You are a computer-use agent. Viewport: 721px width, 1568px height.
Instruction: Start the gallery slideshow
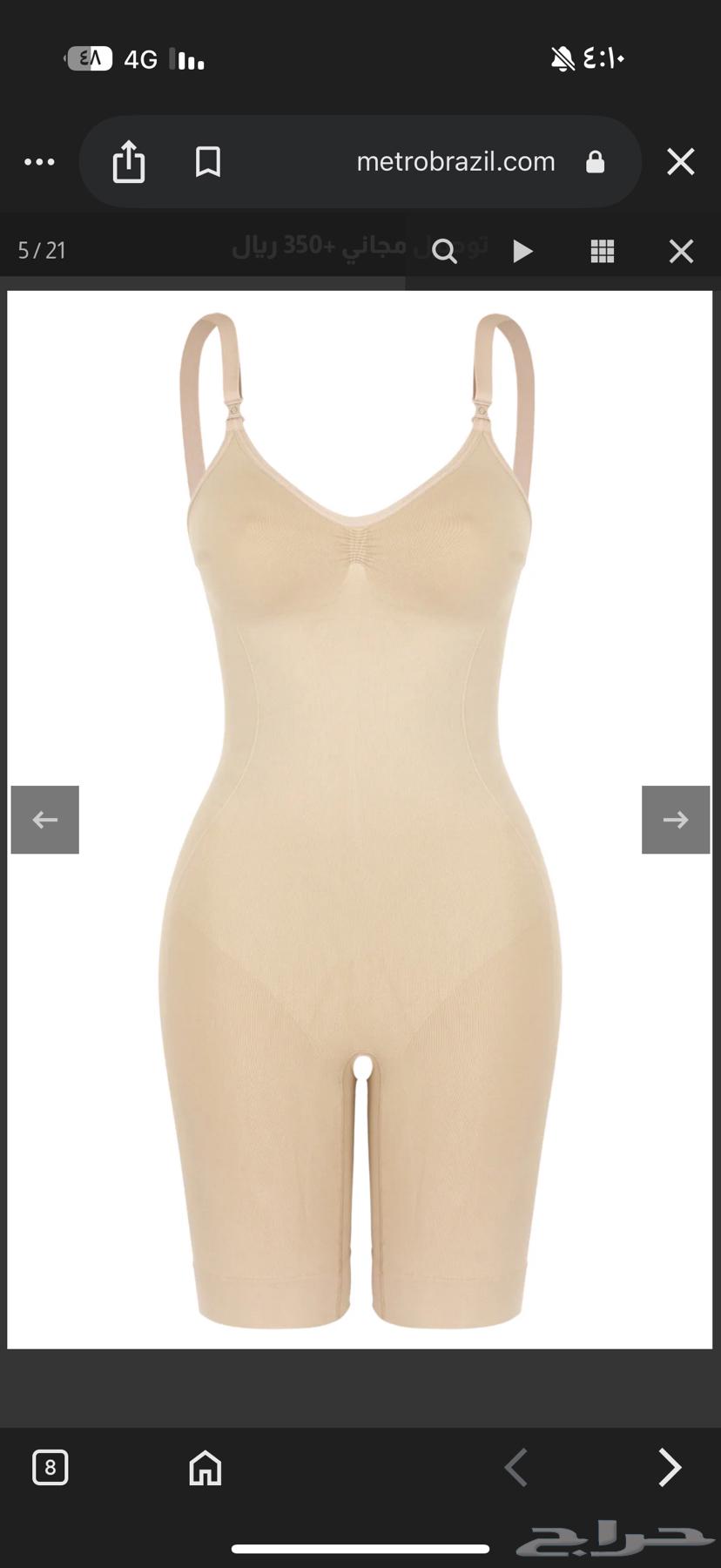pyautogui.click(x=522, y=252)
